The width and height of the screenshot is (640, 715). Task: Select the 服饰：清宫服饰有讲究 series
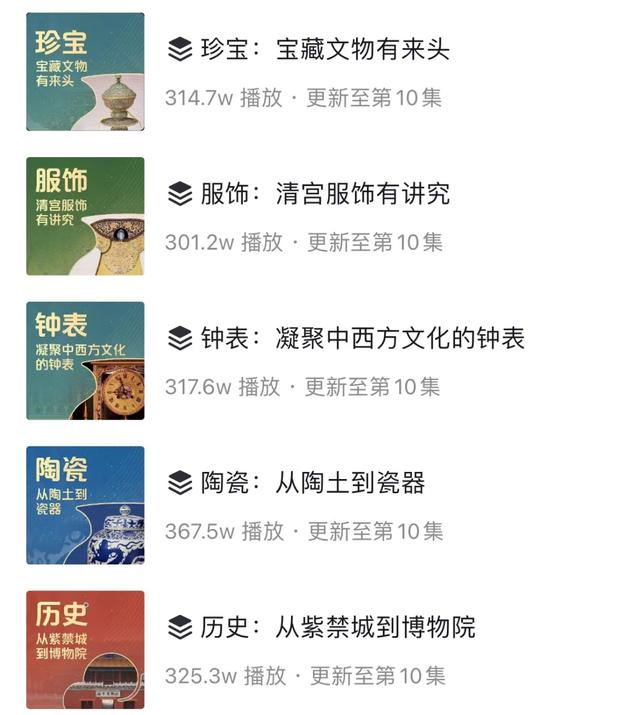pyautogui.click(x=324, y=194)
